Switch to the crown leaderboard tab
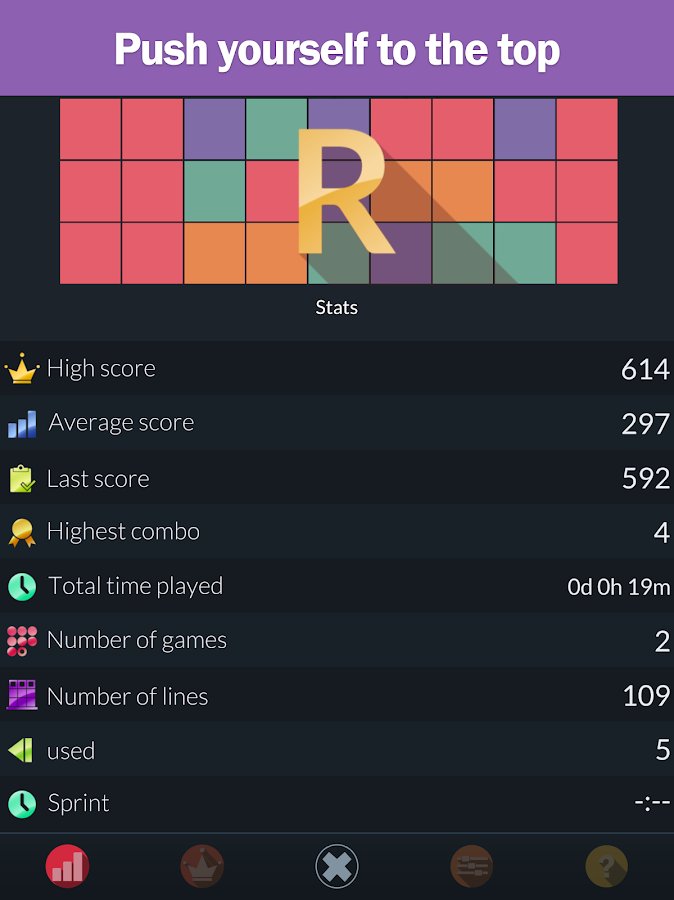 tap(202, 866)
